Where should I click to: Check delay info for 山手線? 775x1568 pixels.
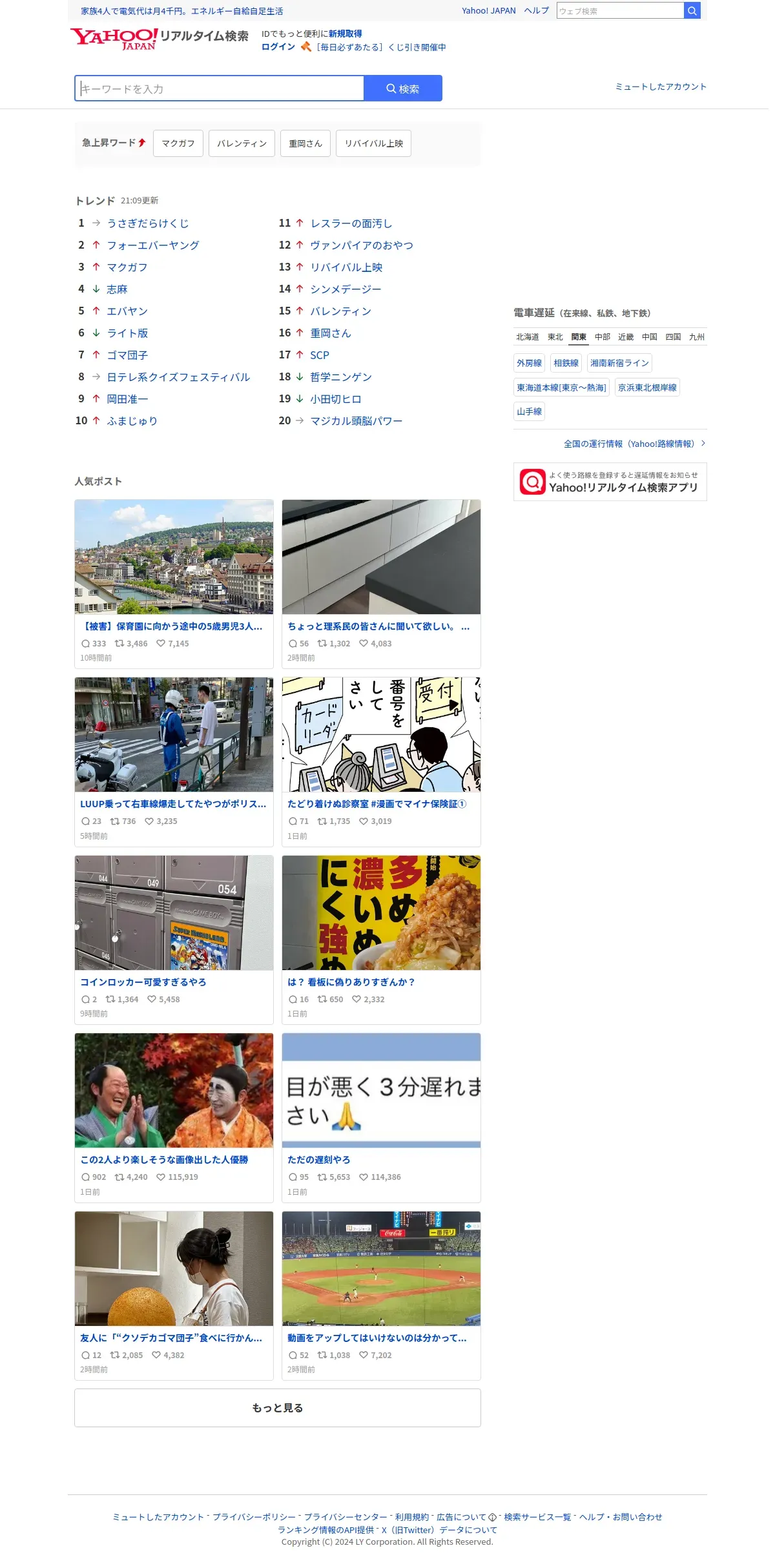click(529, 411)
